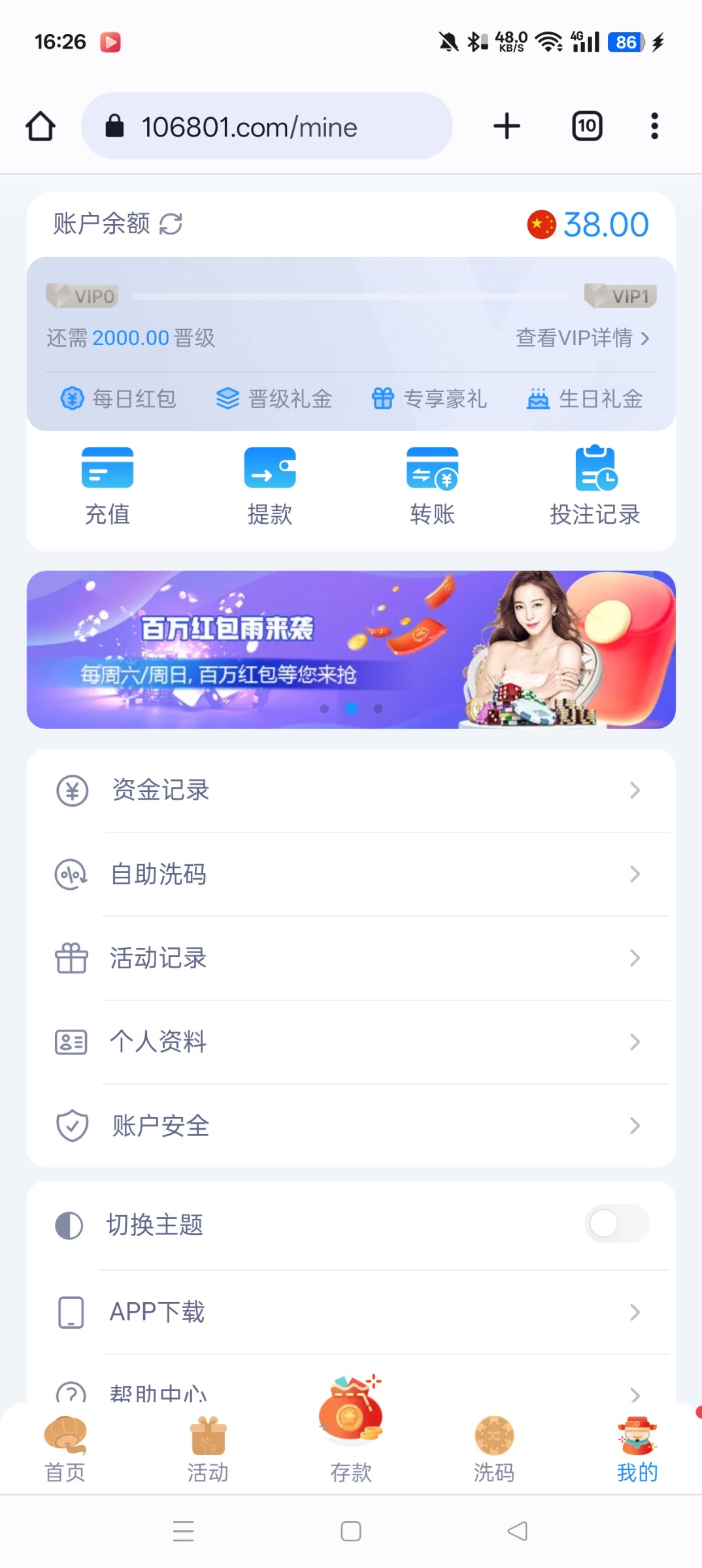Open 提款 withdrawal
This screenshot has width=702, height=1568.
(269, 486)
